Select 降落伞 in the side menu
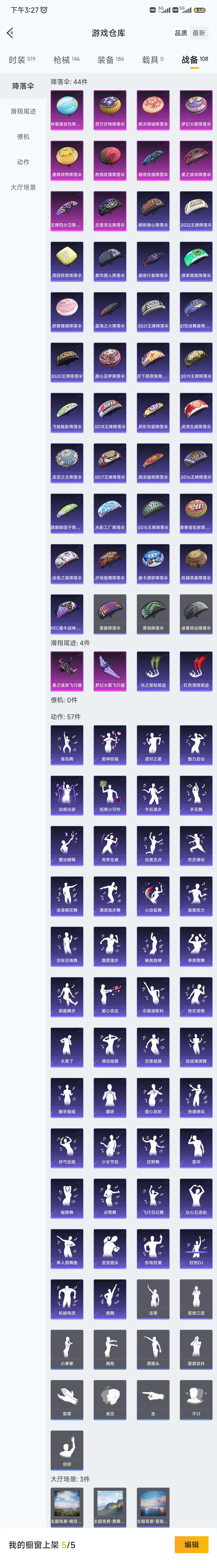This screenshot has height=1568, width=217. coord(23,86)
